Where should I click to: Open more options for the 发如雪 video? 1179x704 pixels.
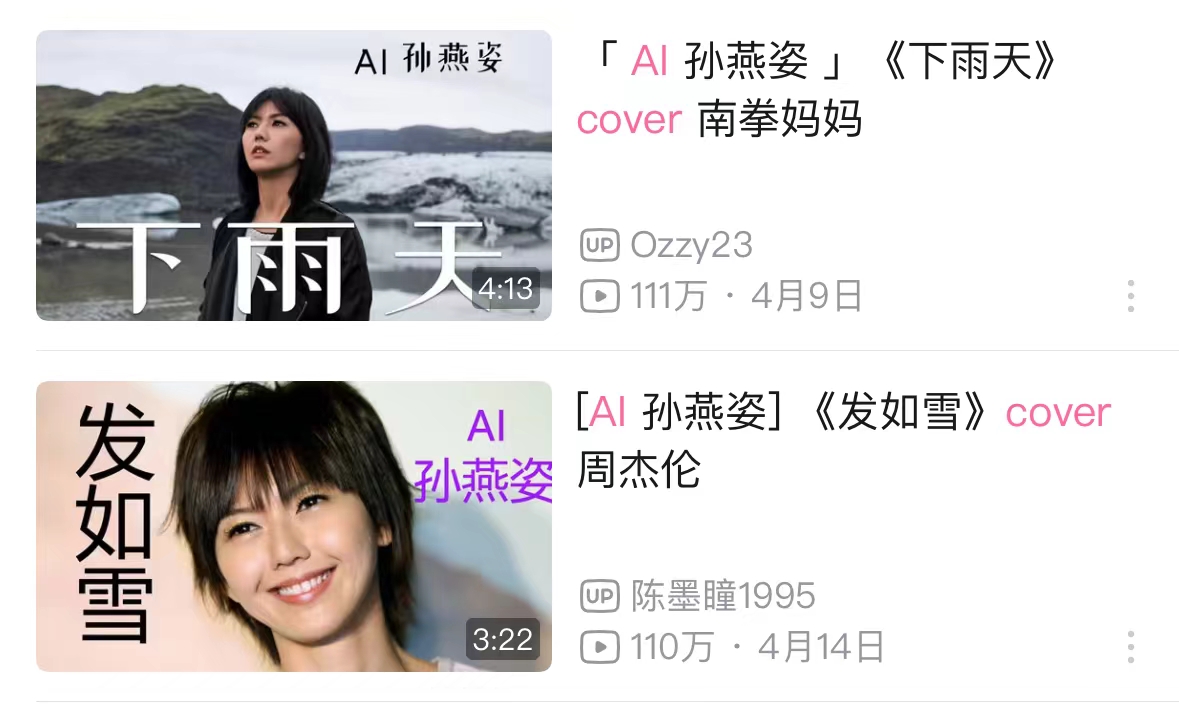click(1131, 647)
